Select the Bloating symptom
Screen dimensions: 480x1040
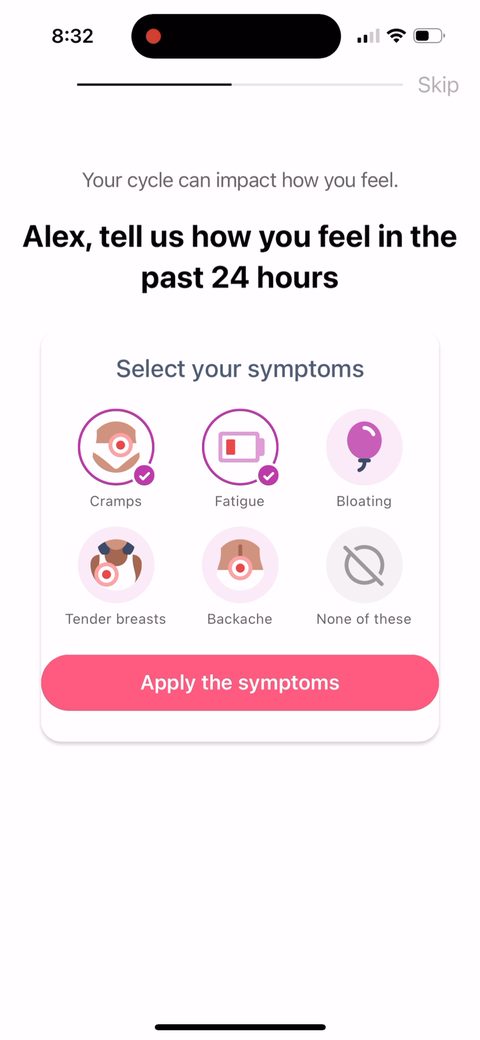click(x=364, y=447)
